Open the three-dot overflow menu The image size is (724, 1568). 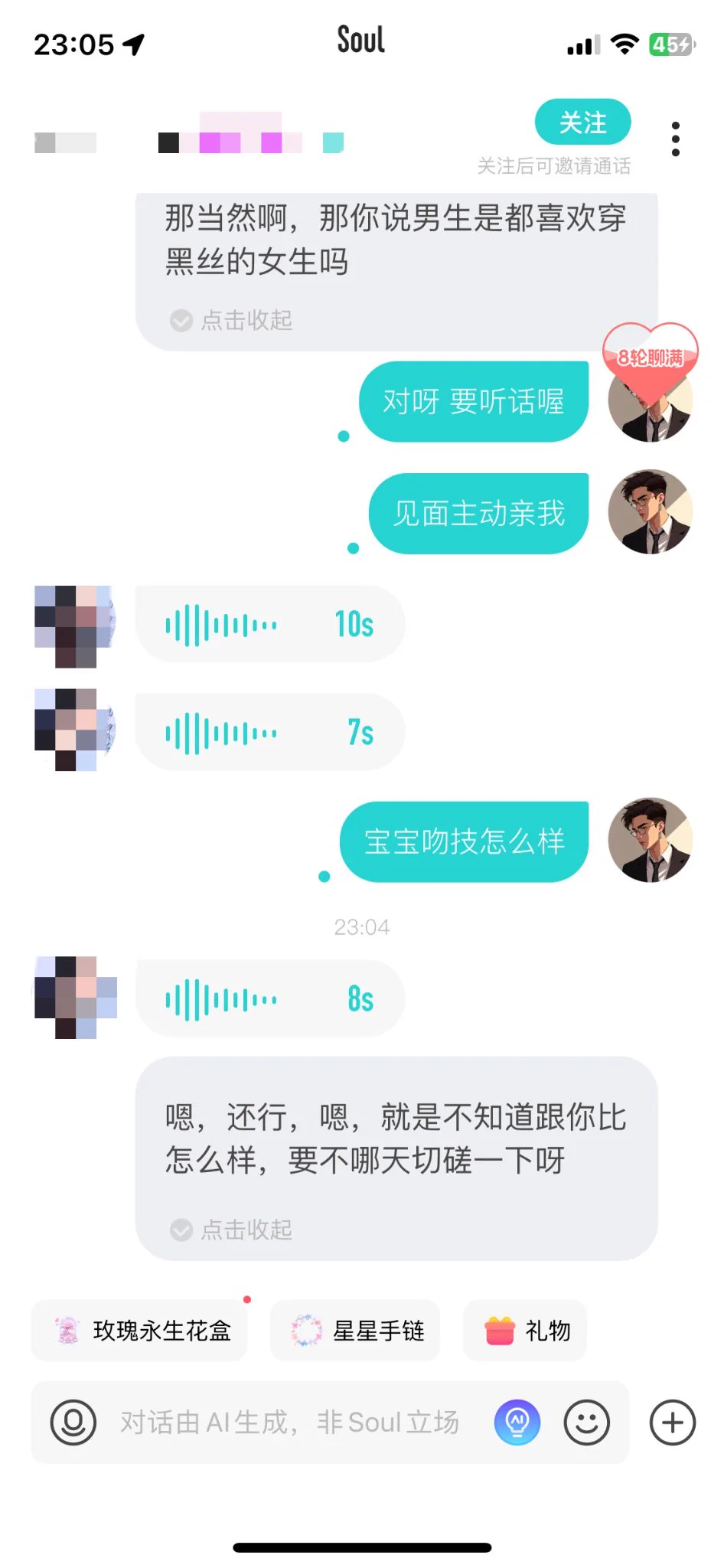pos(675,139)
